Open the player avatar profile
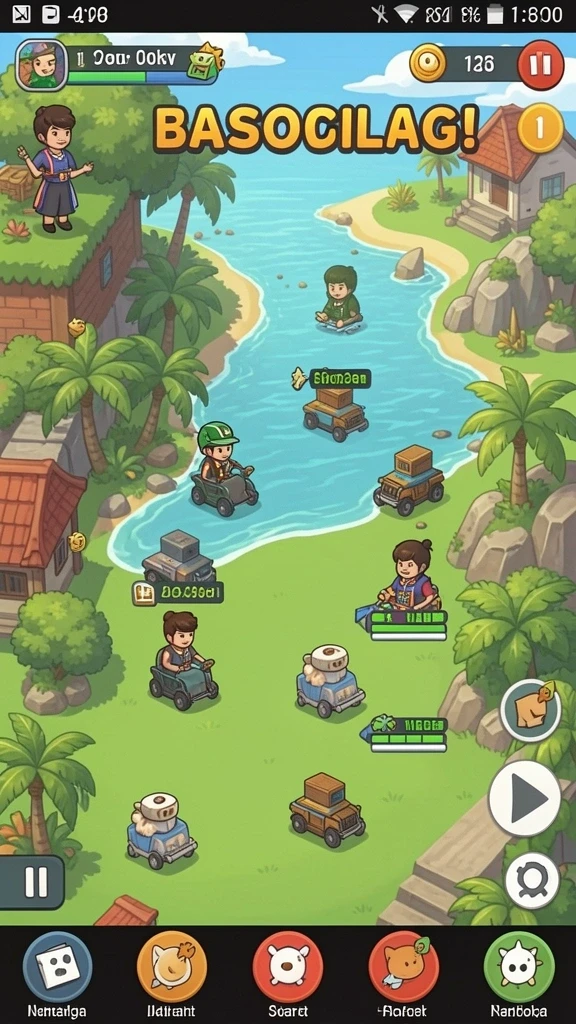 click(41, 65)
